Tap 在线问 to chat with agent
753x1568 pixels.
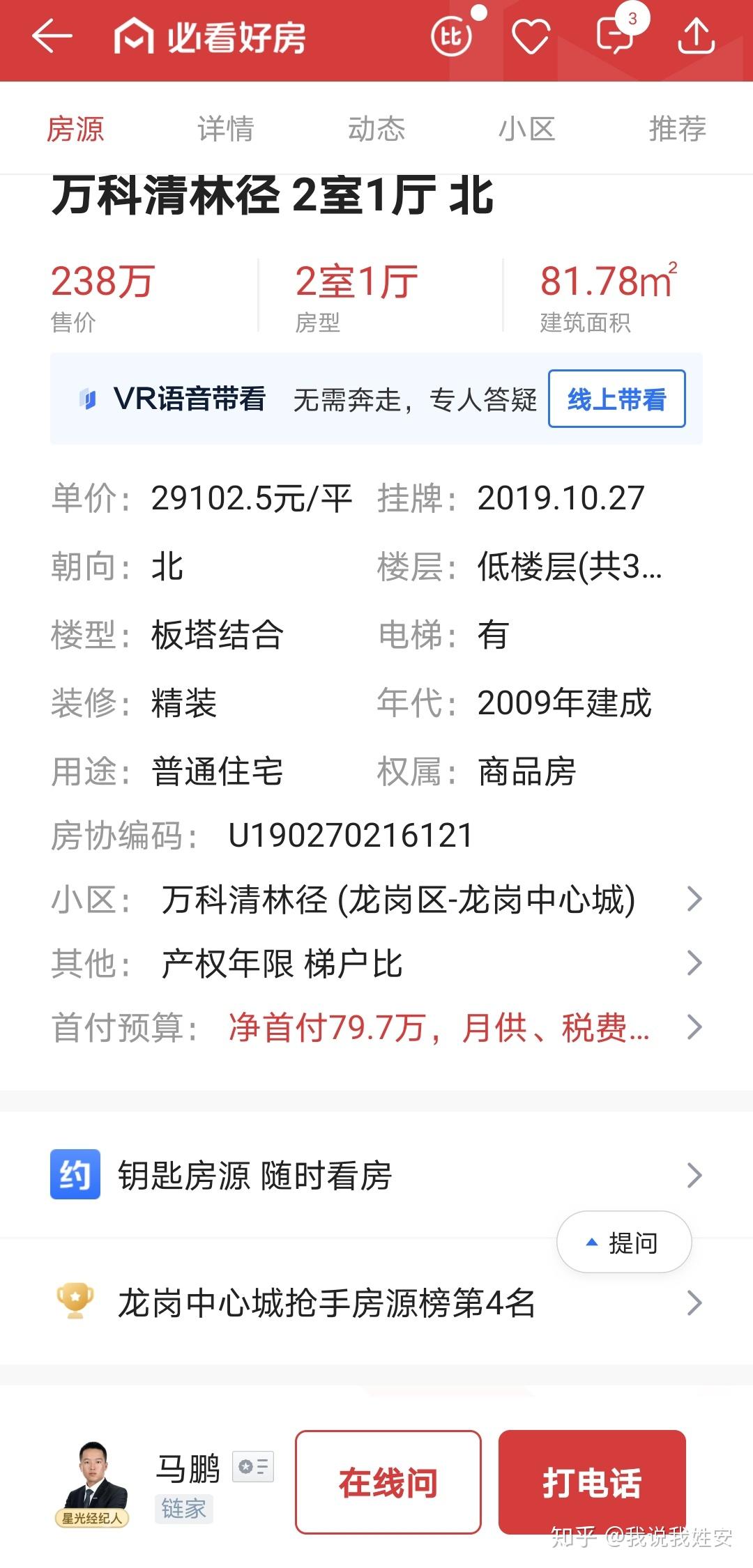388,1482
